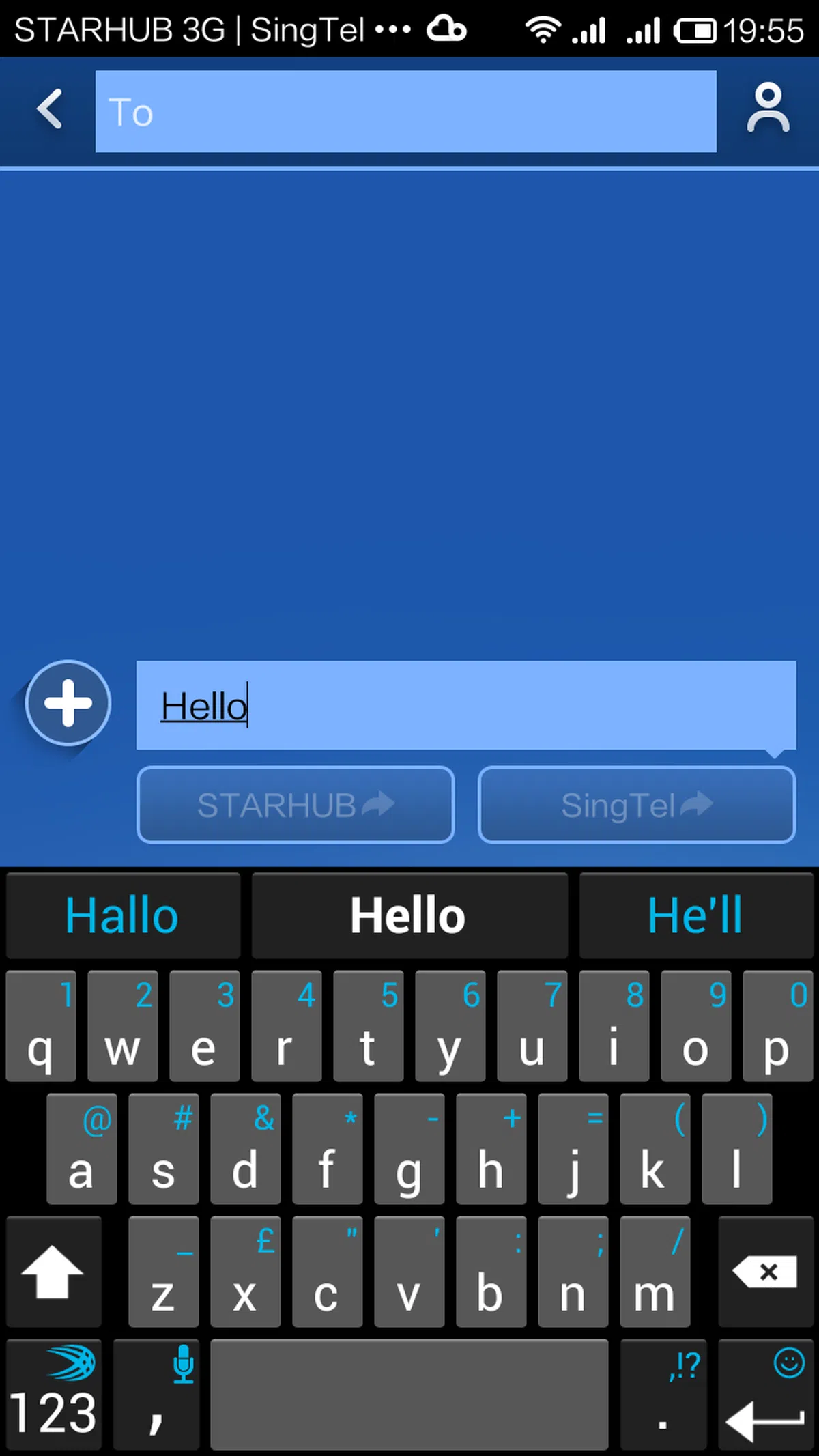Tap the To recipient field
Viewport: 819px width, 1456px height.
click(x=405, y=111)
